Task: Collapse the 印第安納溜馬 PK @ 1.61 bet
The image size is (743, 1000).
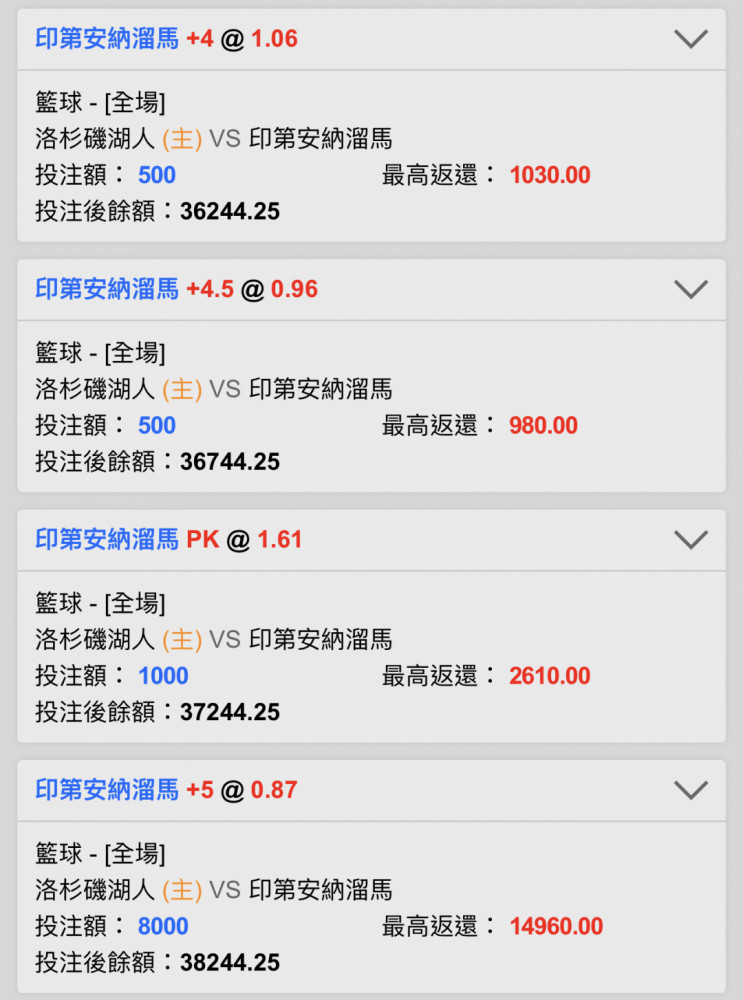Action: (x=691, y=540)
